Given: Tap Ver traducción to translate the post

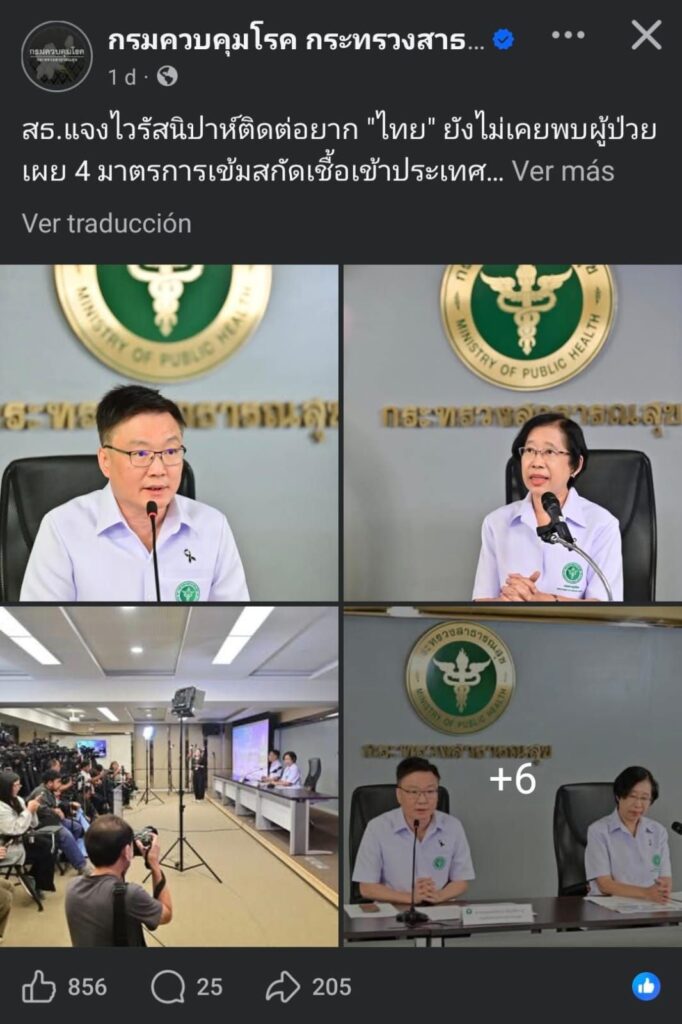Looking at the screenshot, I should (107, 223).
